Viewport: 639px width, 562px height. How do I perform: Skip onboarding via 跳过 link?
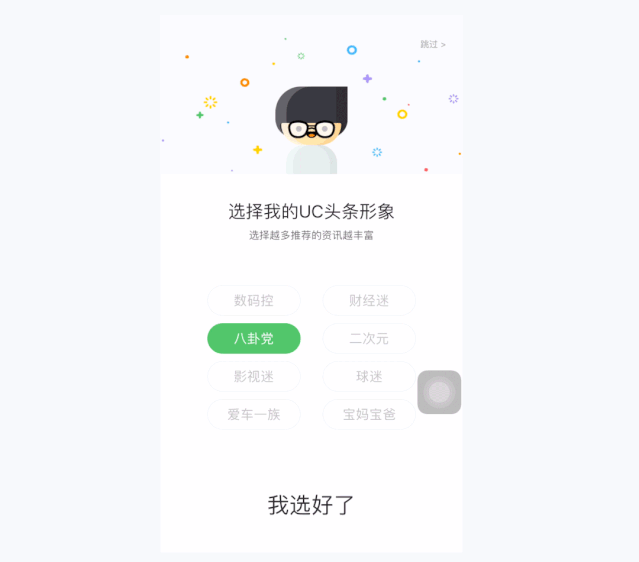(x=432, y=44)
